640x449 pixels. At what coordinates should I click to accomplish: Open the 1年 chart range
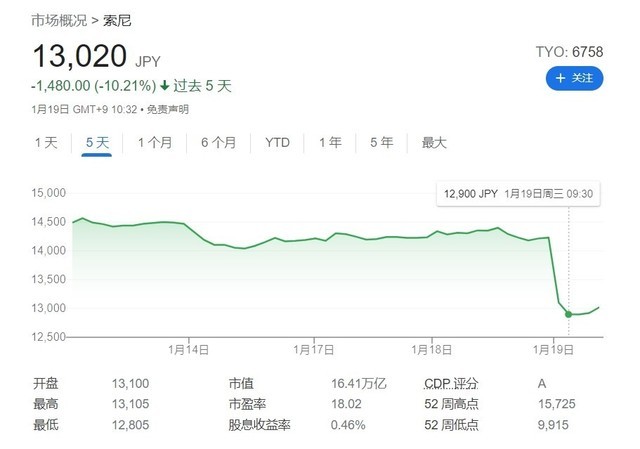[329, 143]
